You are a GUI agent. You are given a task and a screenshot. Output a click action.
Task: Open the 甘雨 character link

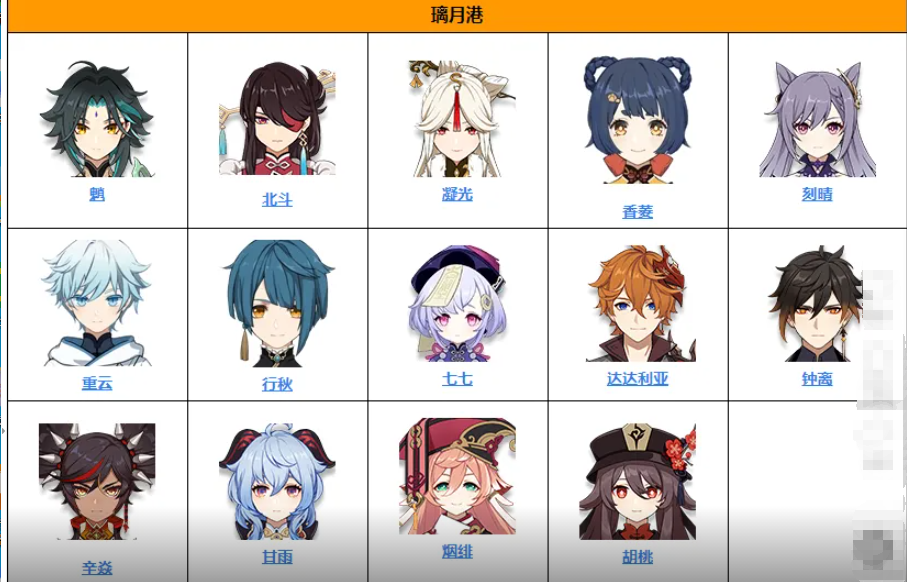coord(277,556)
